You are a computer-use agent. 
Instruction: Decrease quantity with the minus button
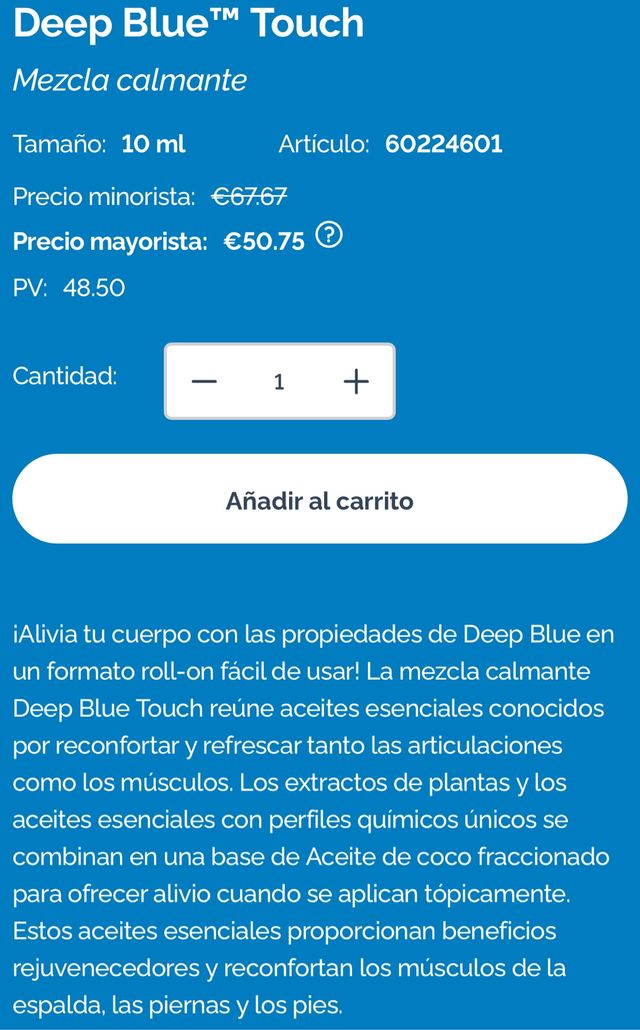(204, 381)
